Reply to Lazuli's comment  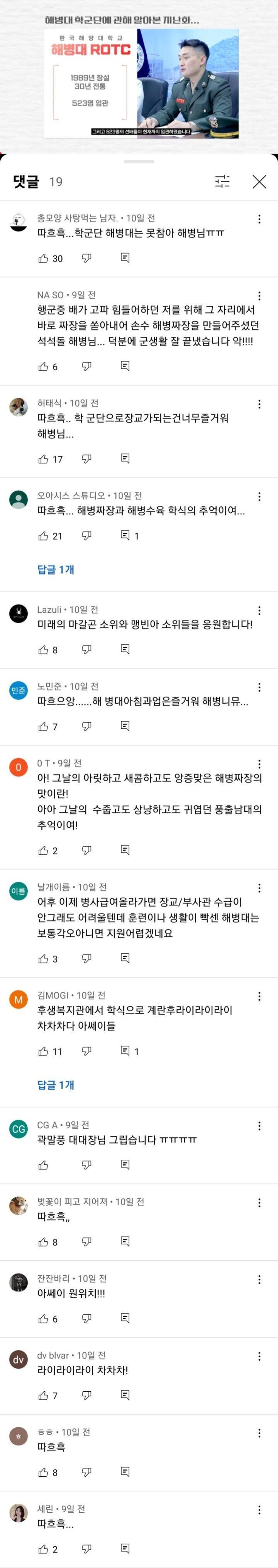[125, 649]
